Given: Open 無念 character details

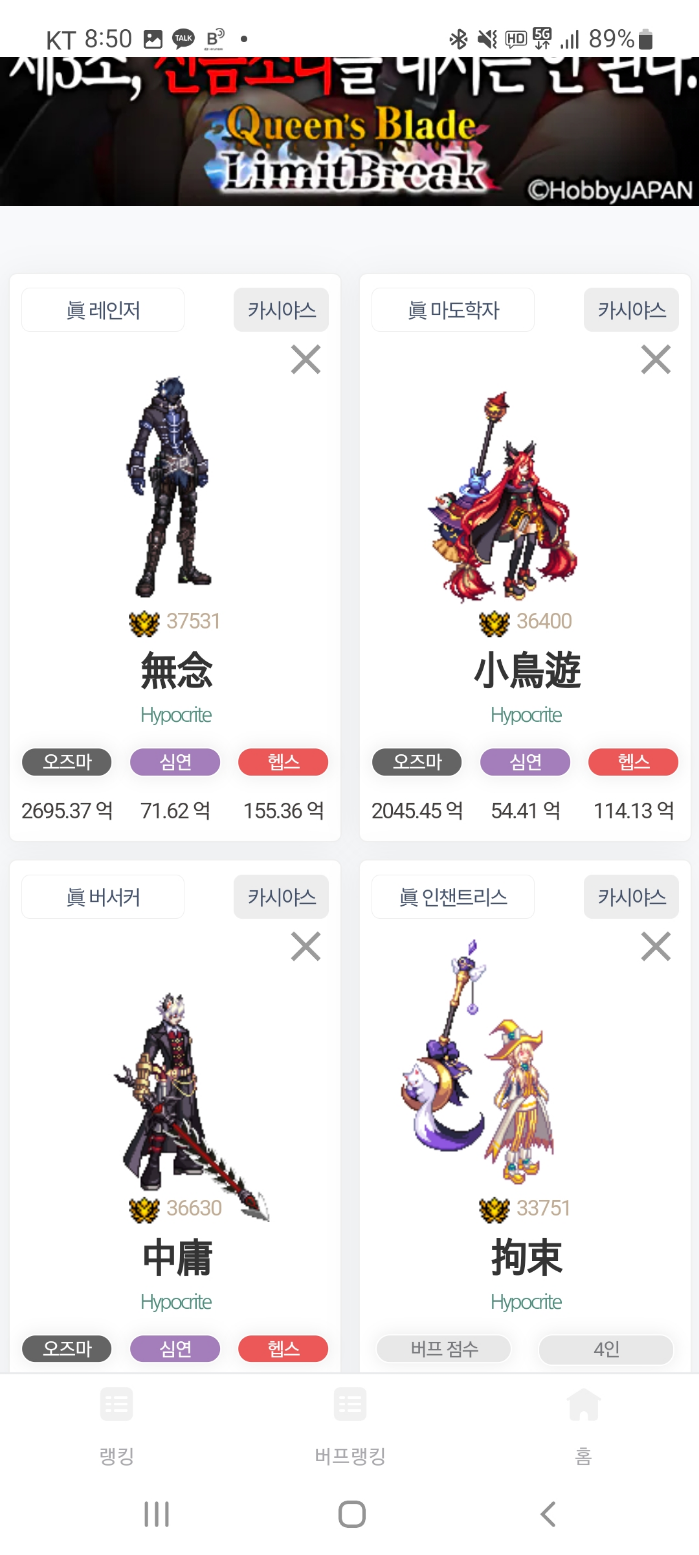Looking at the screenshot, I should (176, 671).
